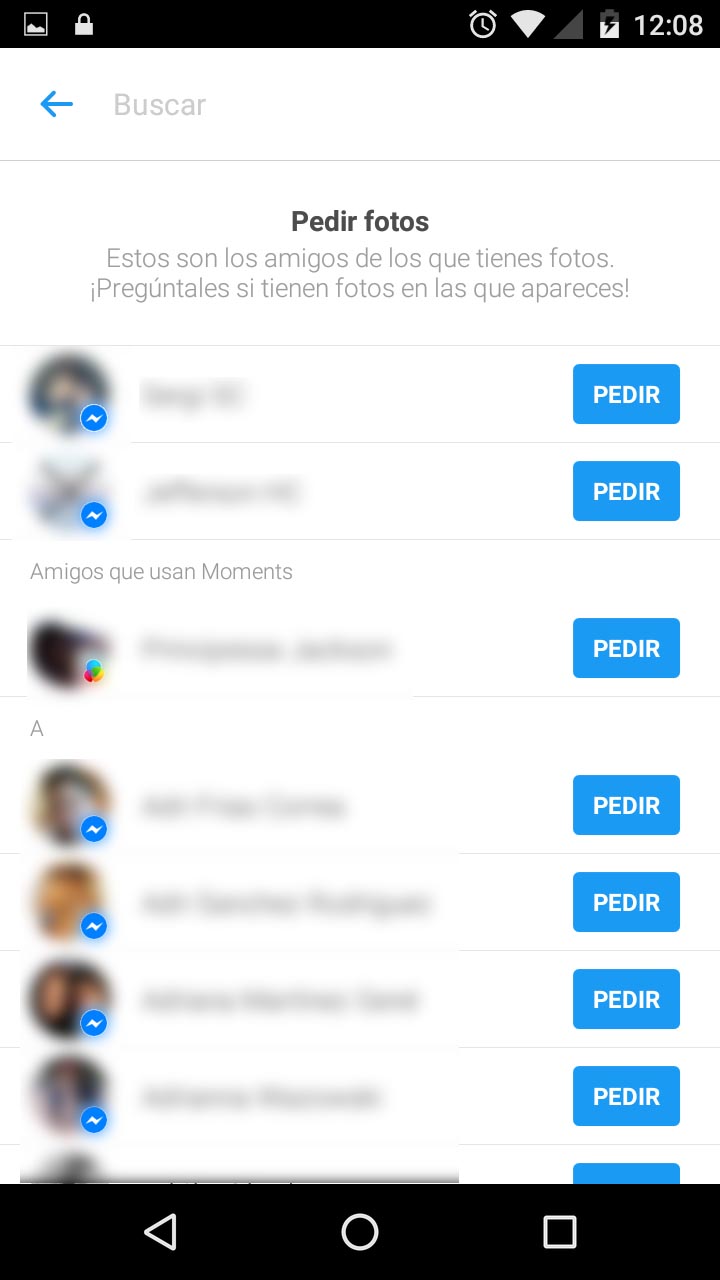Tap PEDIR for the friend under Amigos que usan Moments
This screenshot has height=1280, width=720.
click(626, 648)
